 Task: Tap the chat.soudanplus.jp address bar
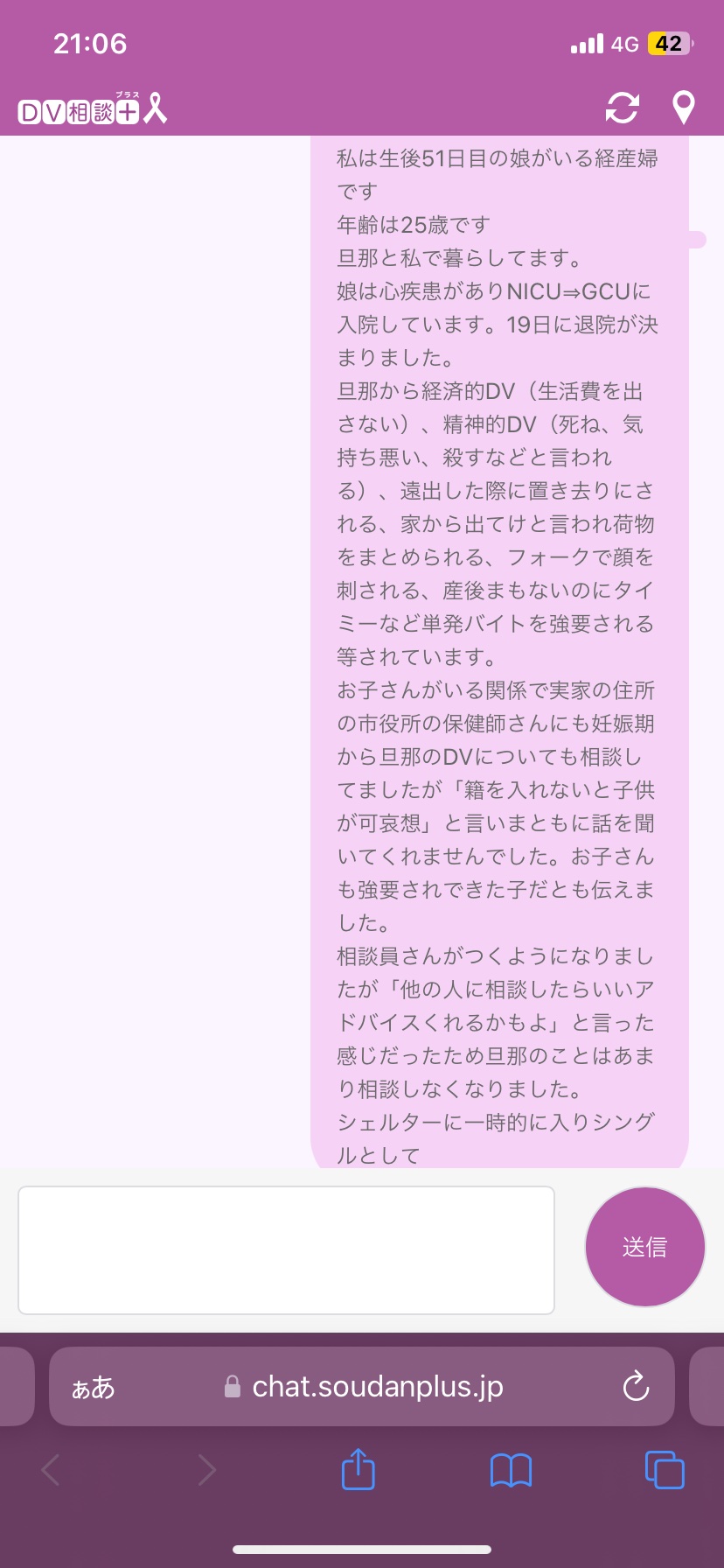point(376,1387)
